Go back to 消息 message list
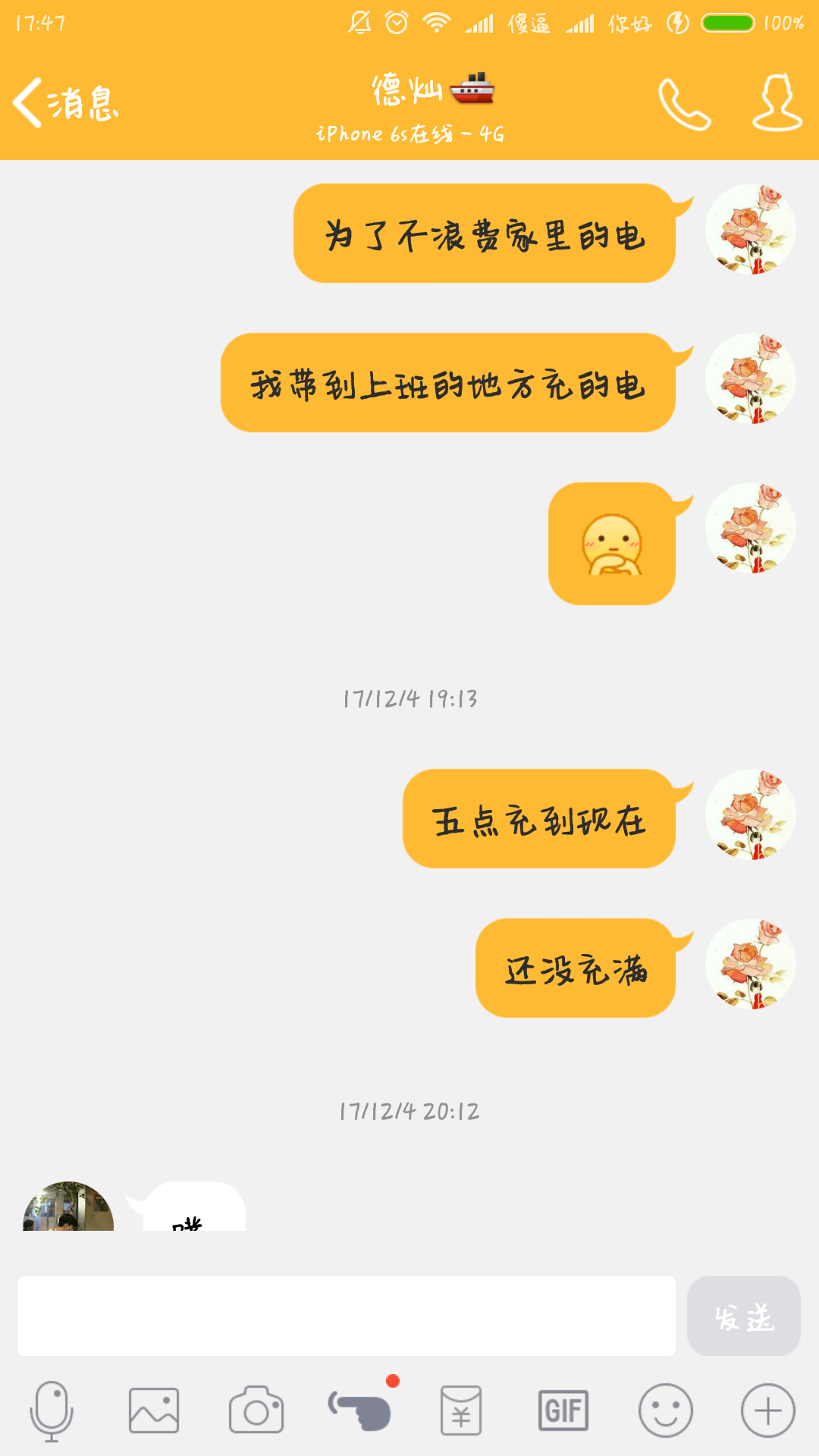 [64, 105]
